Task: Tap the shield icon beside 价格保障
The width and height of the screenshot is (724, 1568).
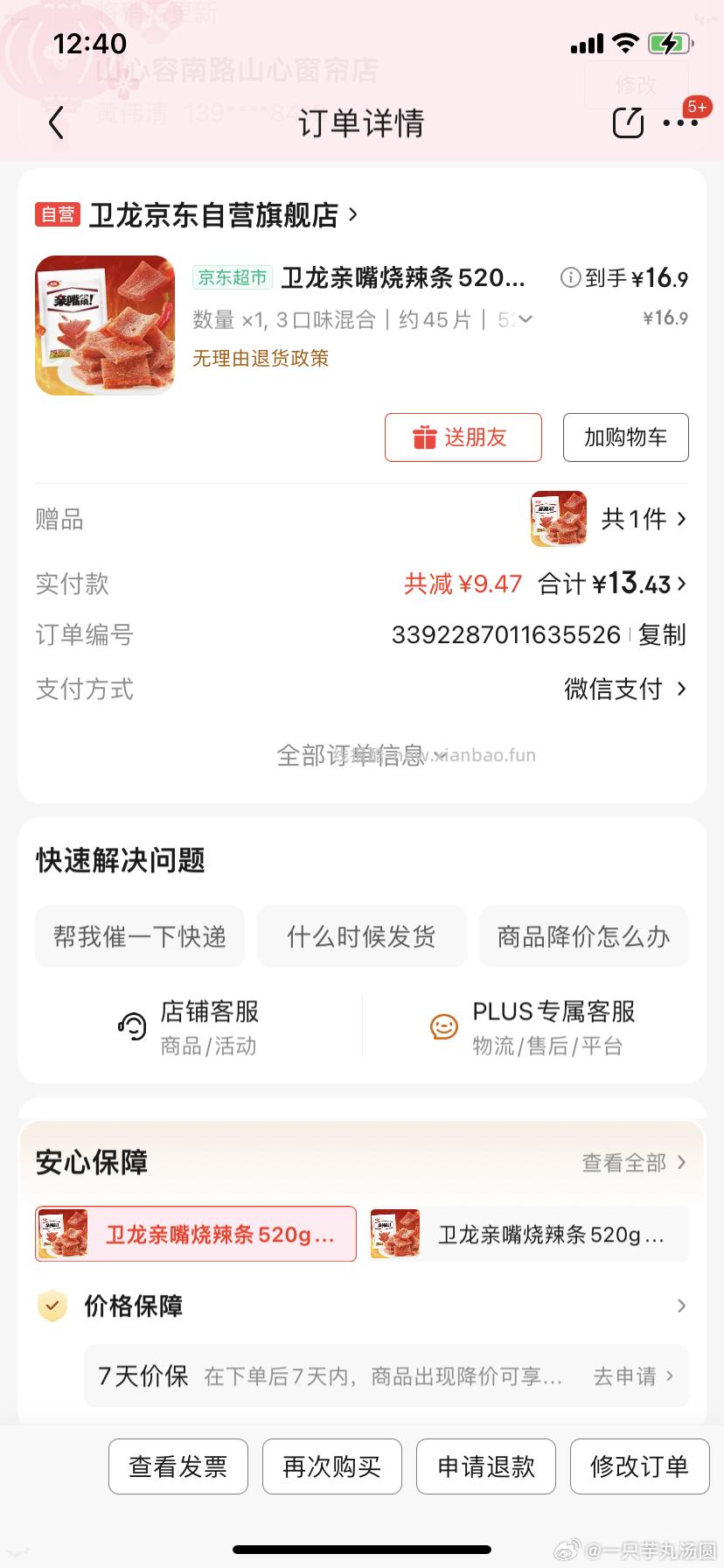Action: pos(52,1306)
